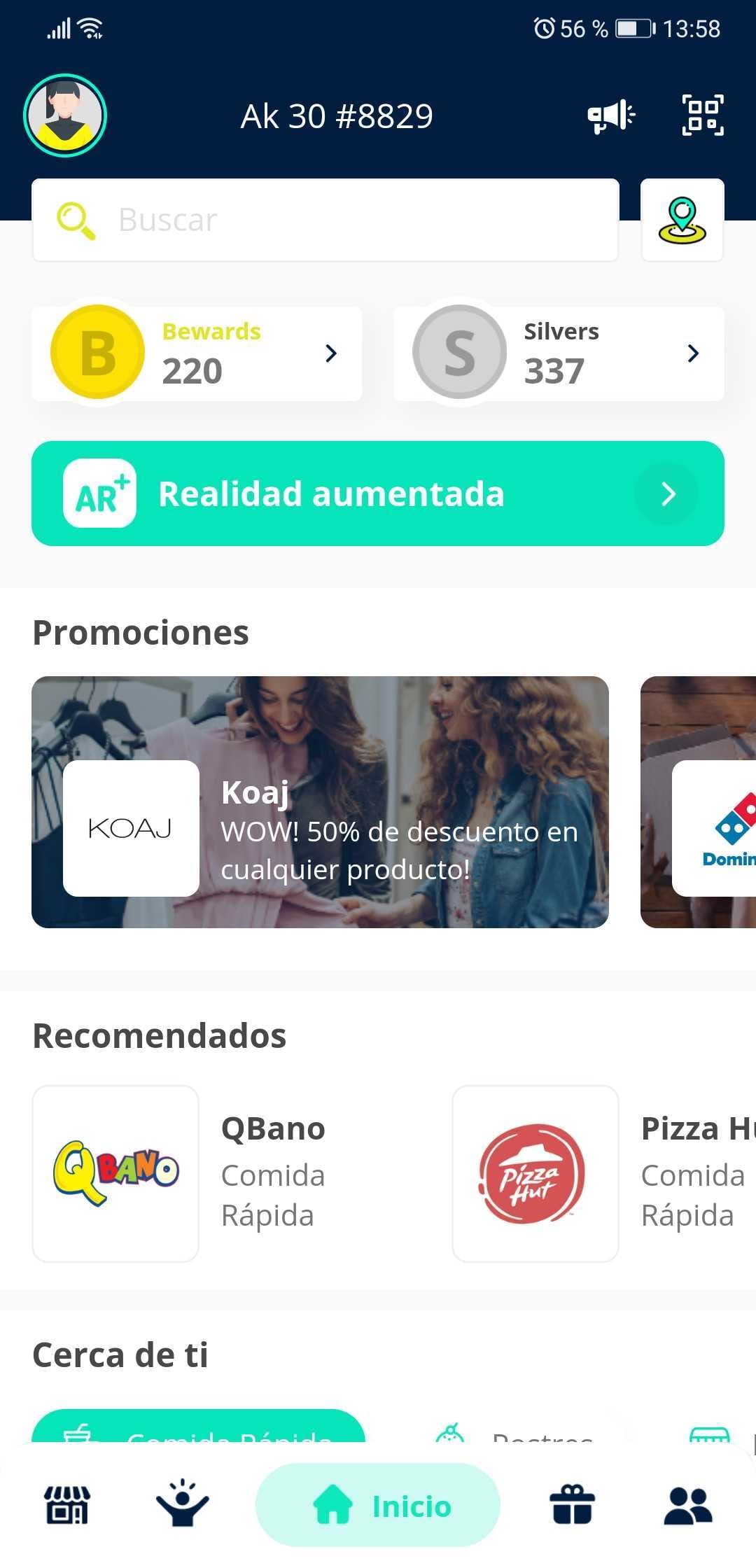Tap the arrow on the Realidad aumentada banner
This screenshot has height=1568, width=756.
coord(667,493)
